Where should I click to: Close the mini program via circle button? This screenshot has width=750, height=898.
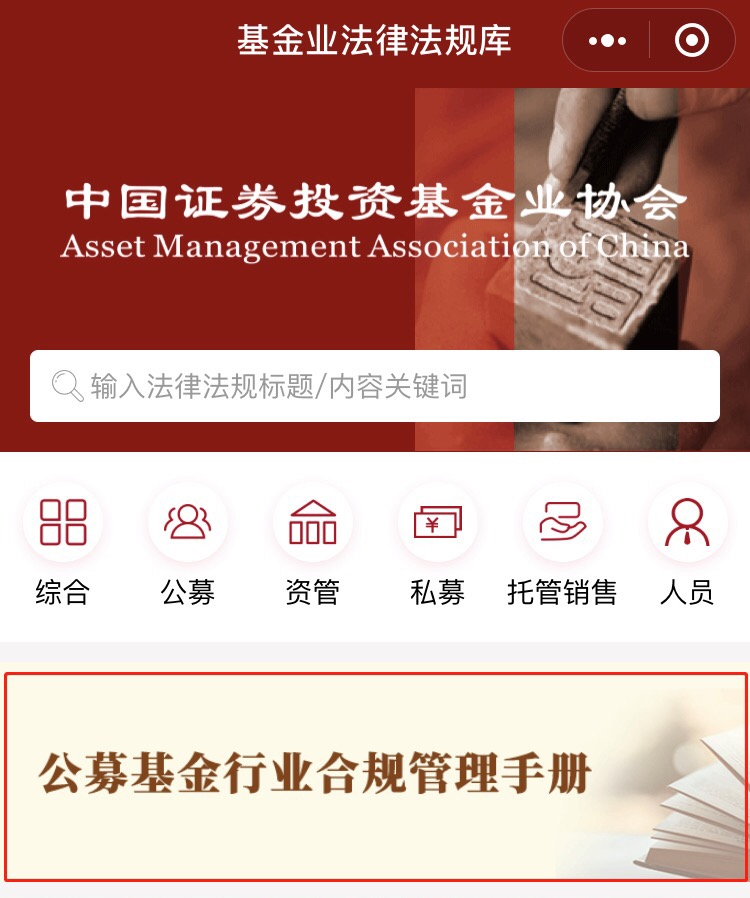[x=692, y=41]
